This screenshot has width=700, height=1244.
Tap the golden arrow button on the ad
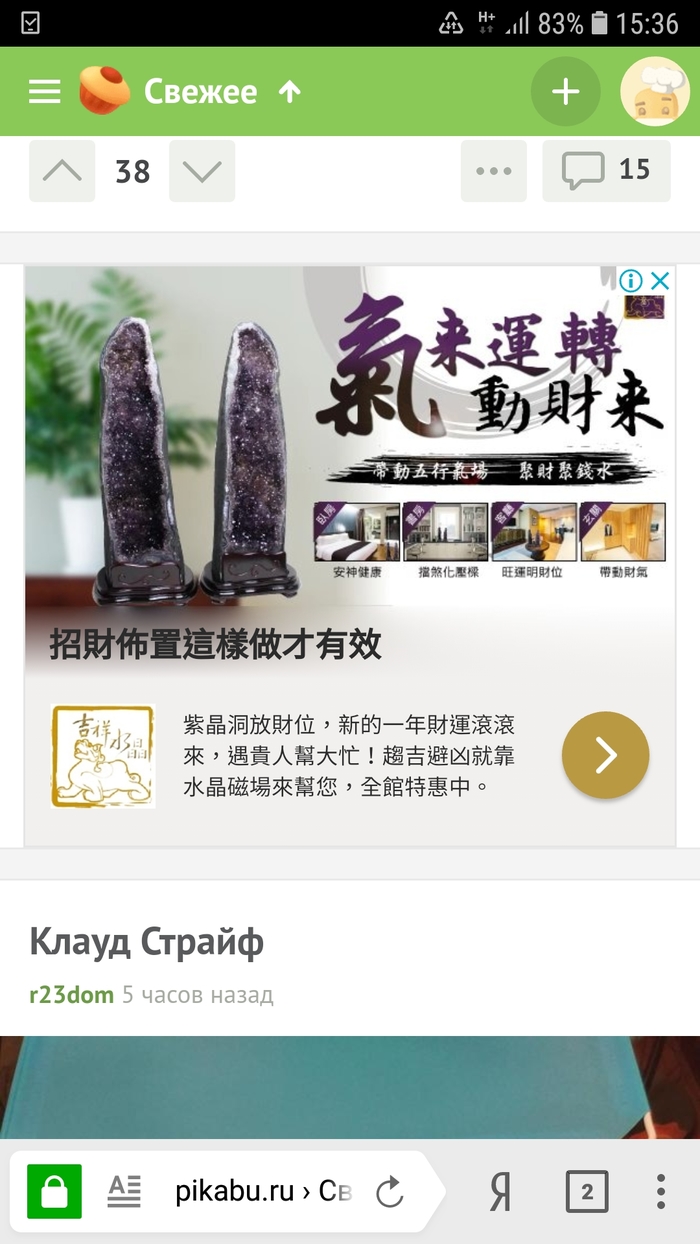pyautogui.click(x=605, y=755)
